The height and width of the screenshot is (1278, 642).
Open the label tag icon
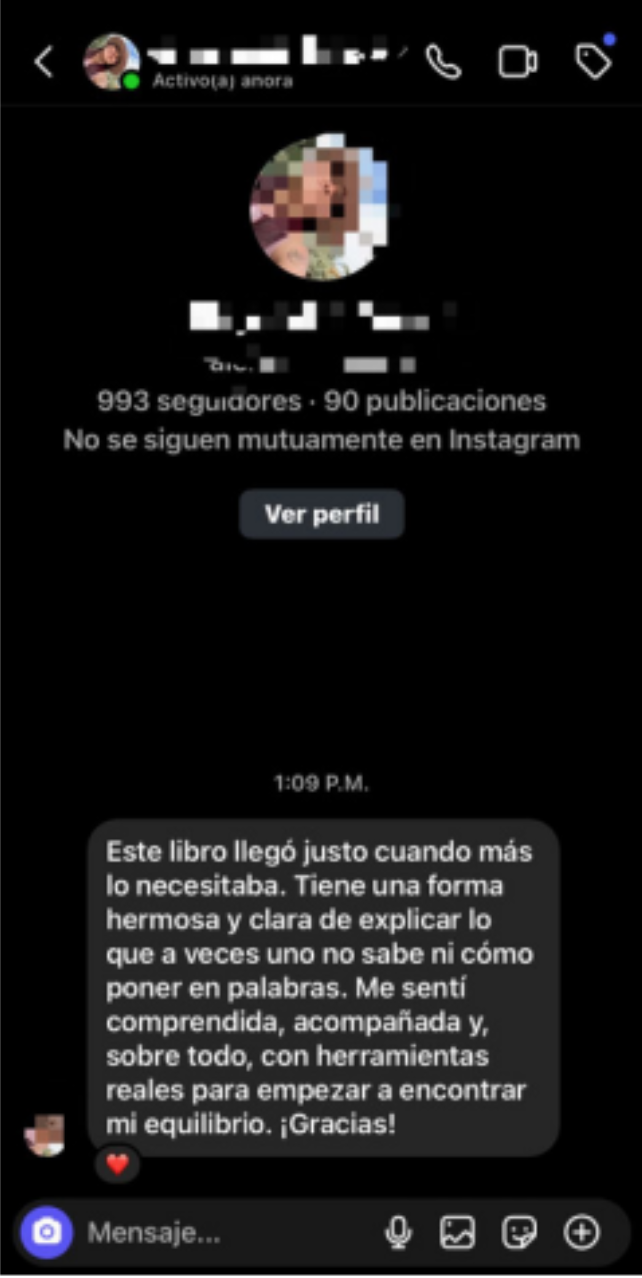[x=593, y=62]
